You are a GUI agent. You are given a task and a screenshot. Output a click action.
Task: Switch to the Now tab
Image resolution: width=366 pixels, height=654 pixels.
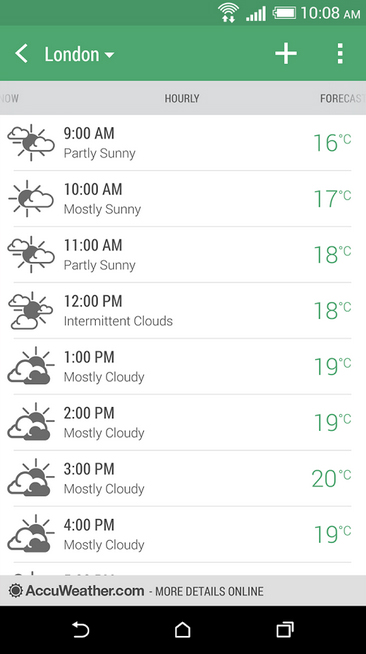9,98
